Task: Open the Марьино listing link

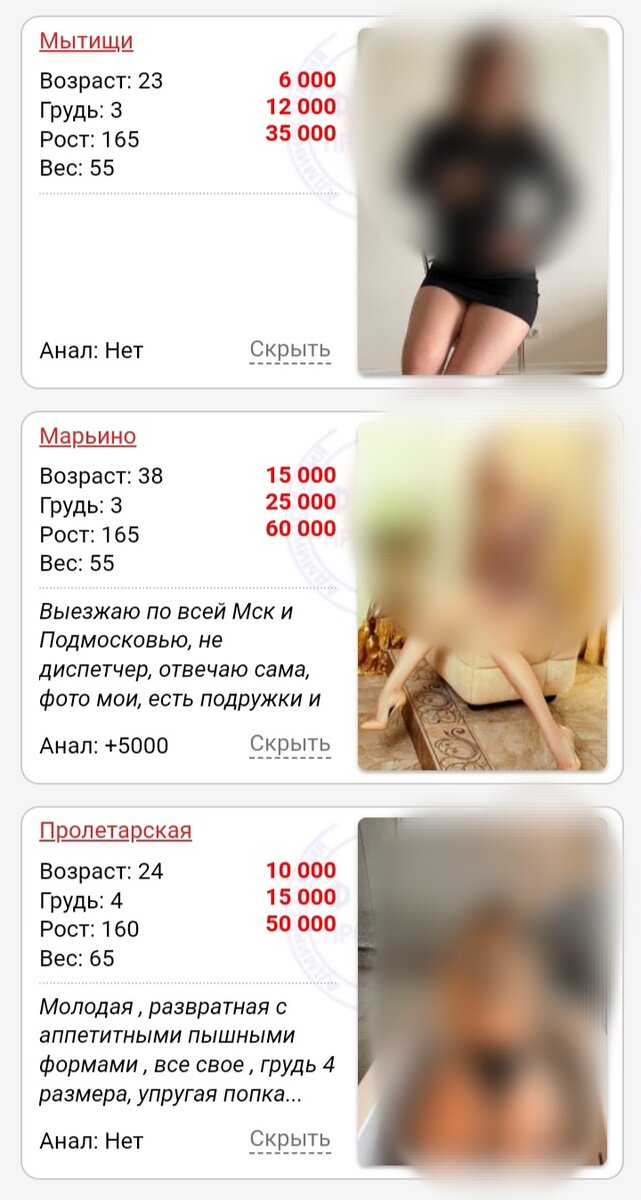Action: coord(88,437)
